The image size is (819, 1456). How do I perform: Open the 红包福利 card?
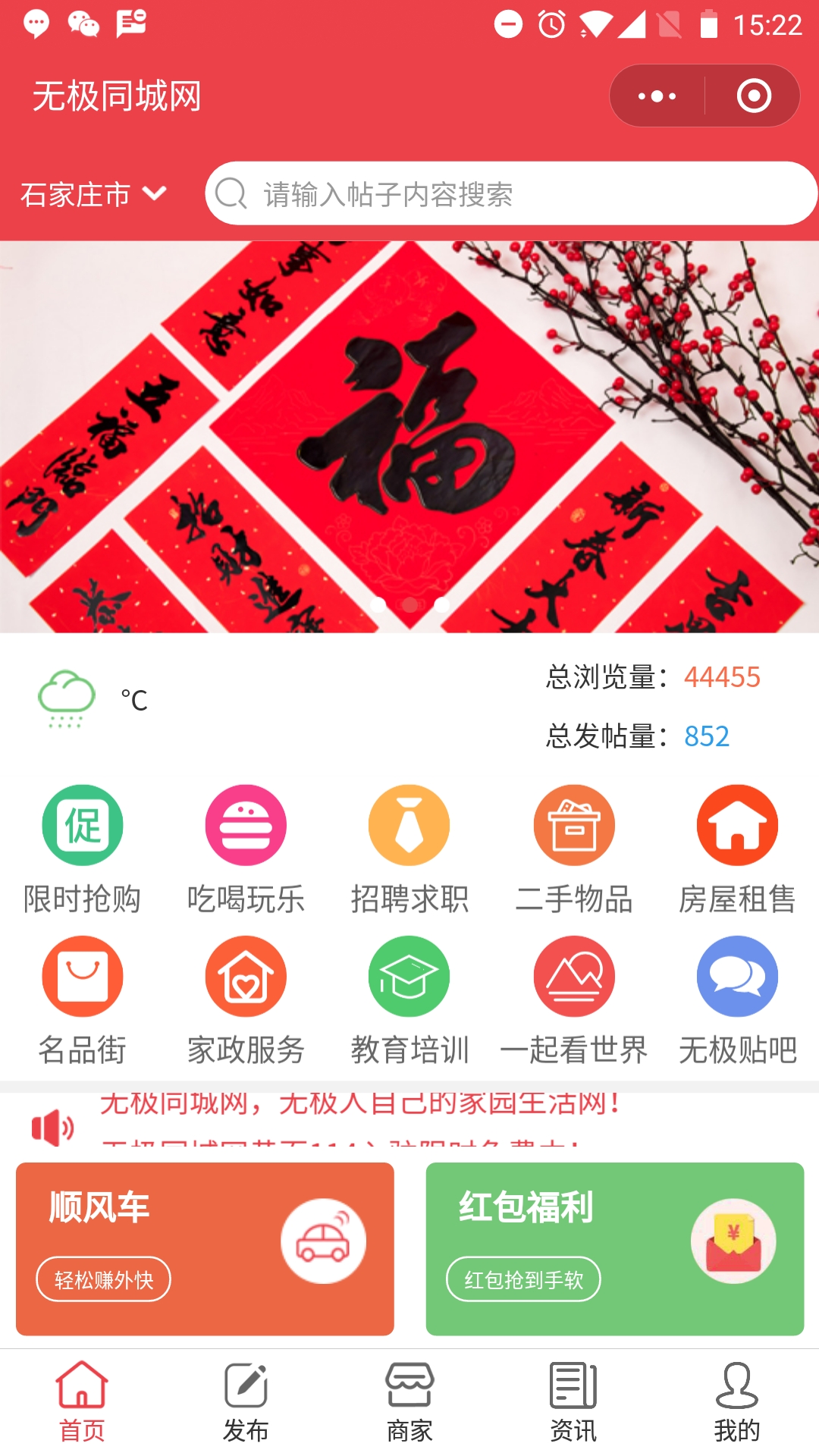click(614, 1248)
